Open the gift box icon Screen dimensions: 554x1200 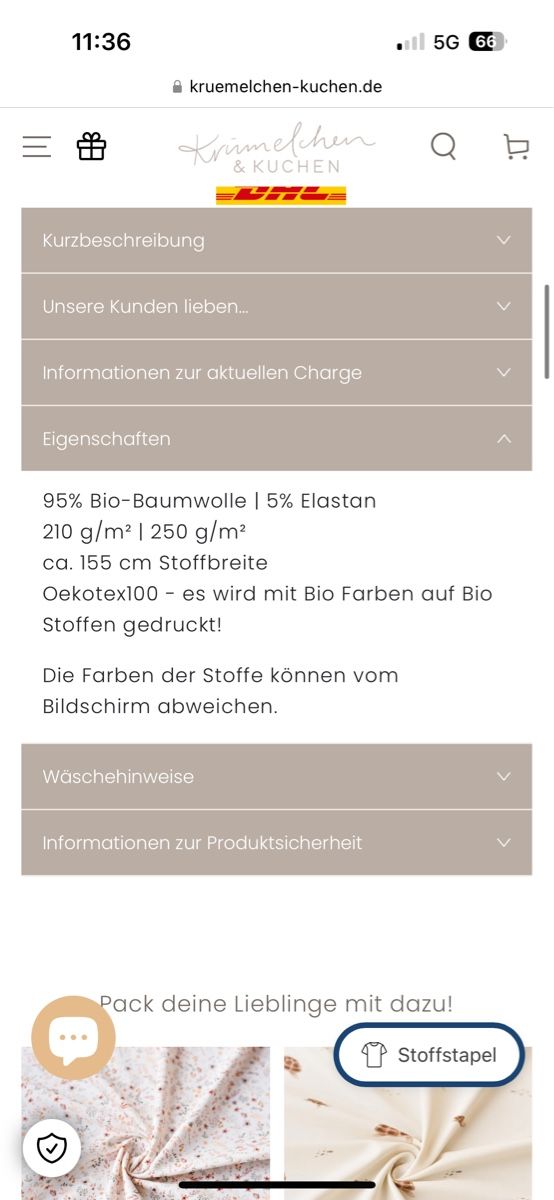[91, 147]
